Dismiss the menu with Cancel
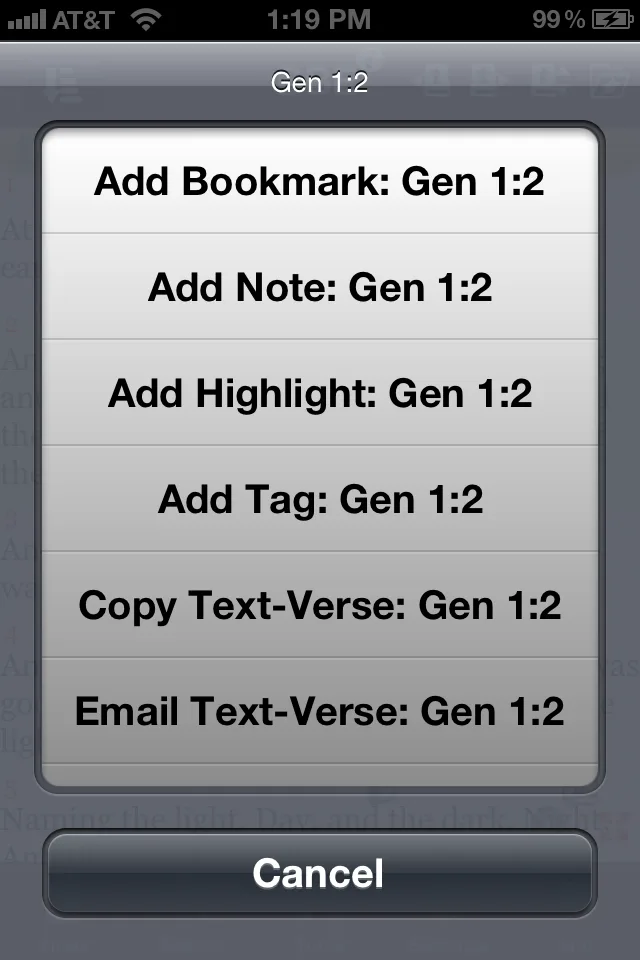This screenshot has height=960, width=640. point(320,873)
